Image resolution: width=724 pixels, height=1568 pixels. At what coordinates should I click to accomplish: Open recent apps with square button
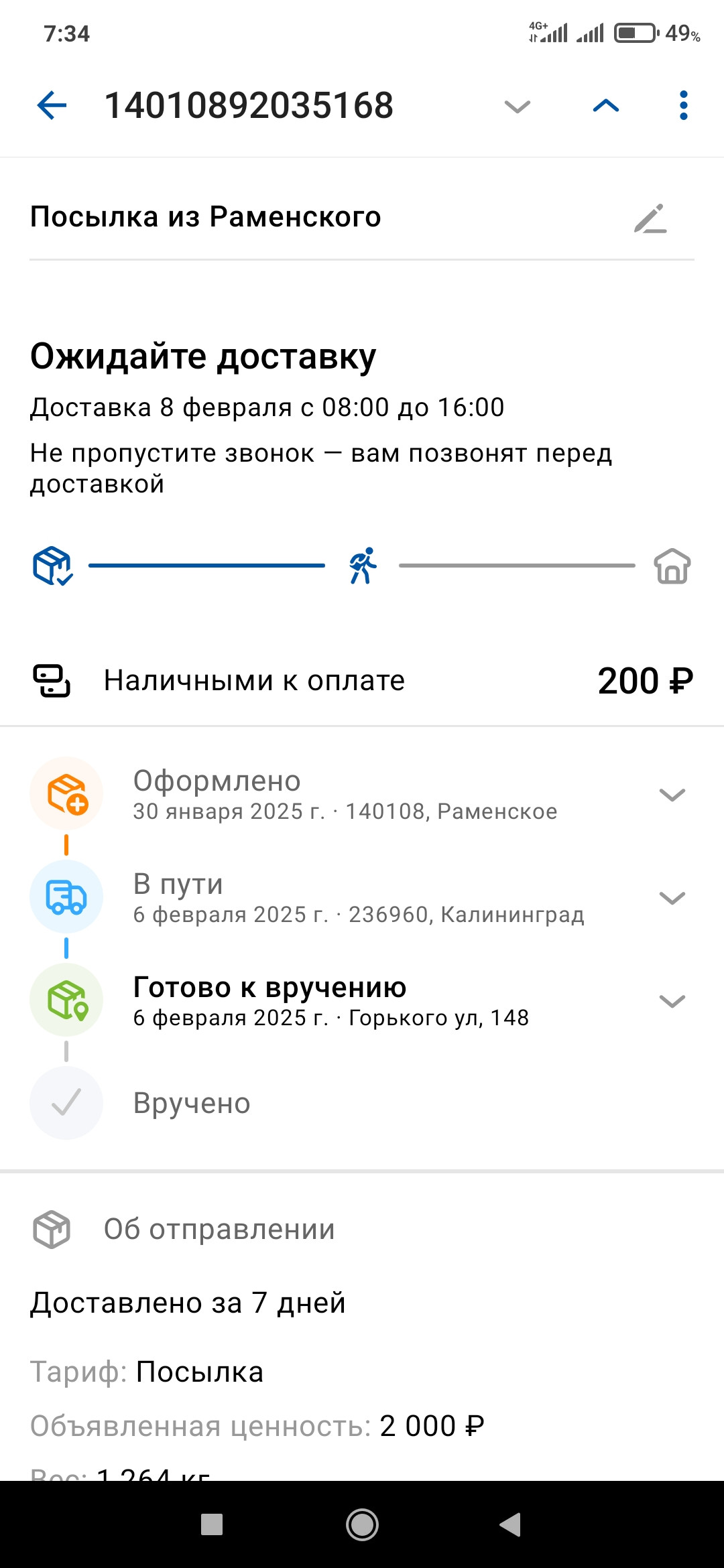212,1525
